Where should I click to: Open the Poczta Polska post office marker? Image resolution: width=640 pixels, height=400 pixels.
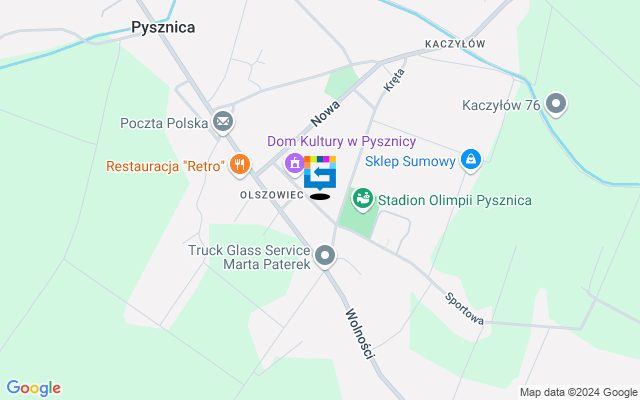tap(222, 123)
